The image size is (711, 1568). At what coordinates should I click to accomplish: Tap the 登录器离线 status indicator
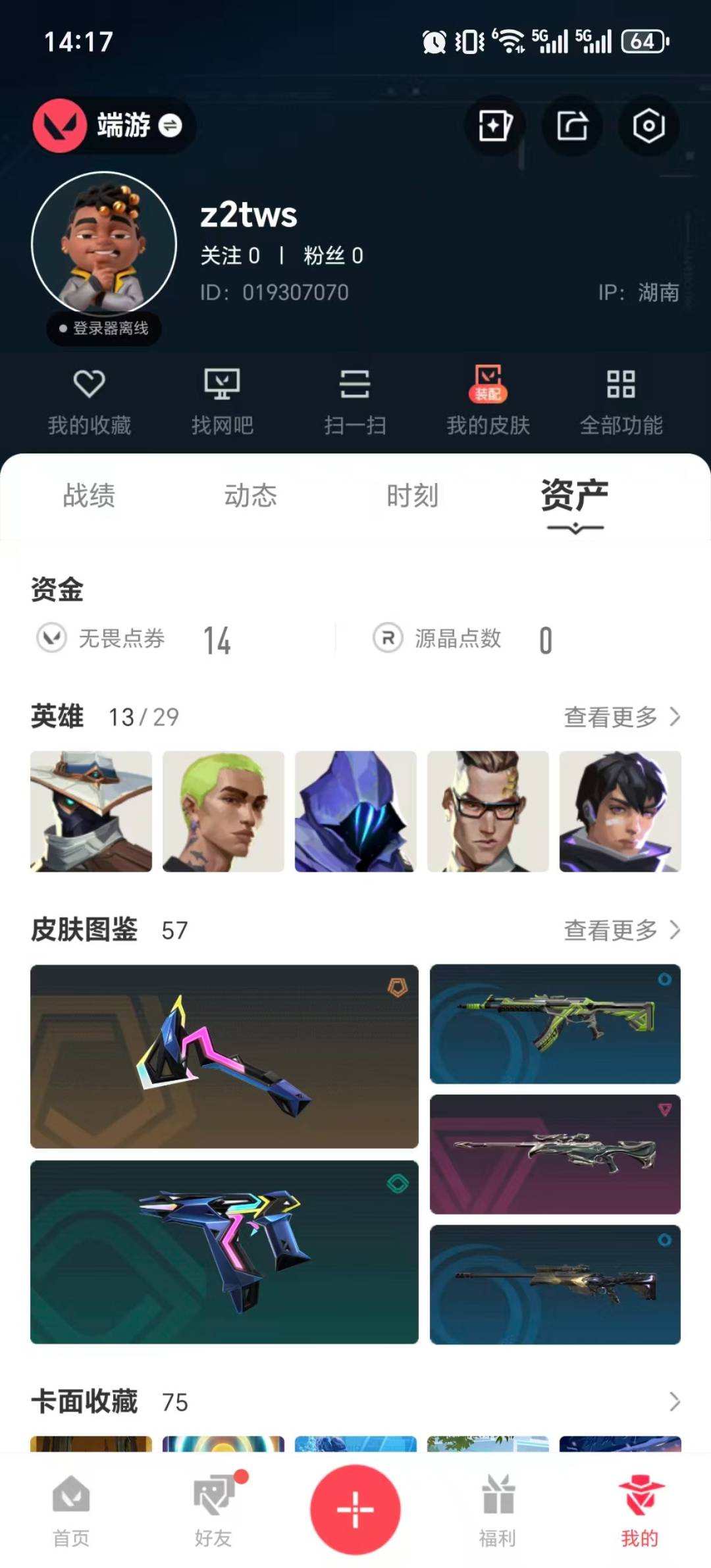pos(103,327)
